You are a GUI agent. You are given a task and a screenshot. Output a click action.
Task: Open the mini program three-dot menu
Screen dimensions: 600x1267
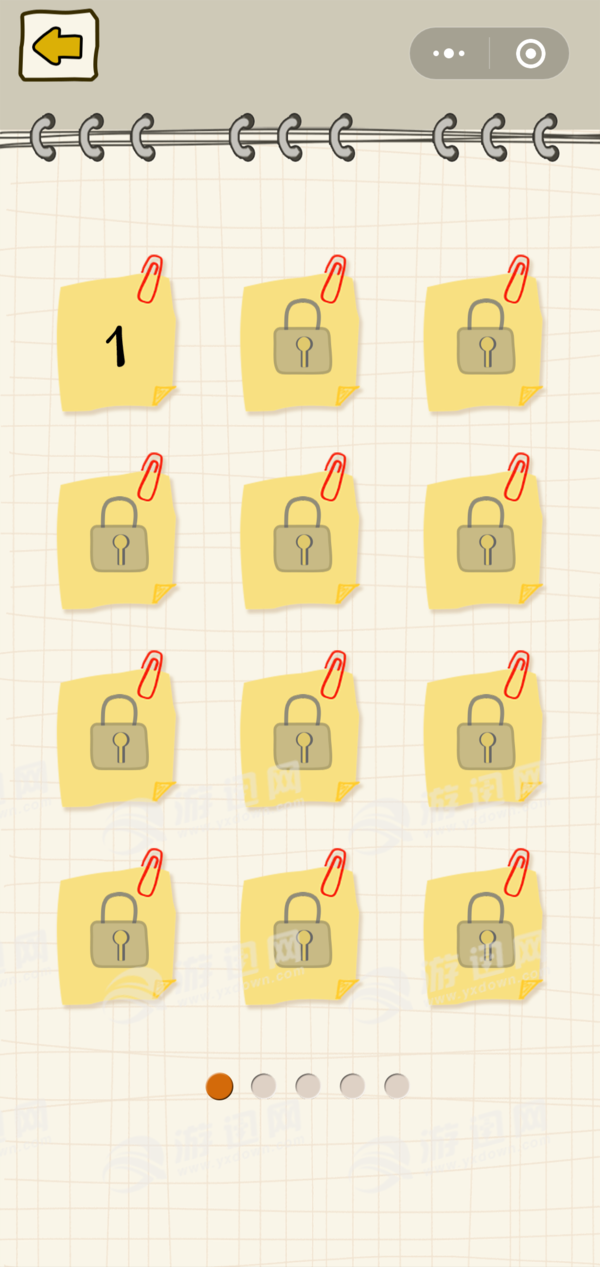[449, 54]
